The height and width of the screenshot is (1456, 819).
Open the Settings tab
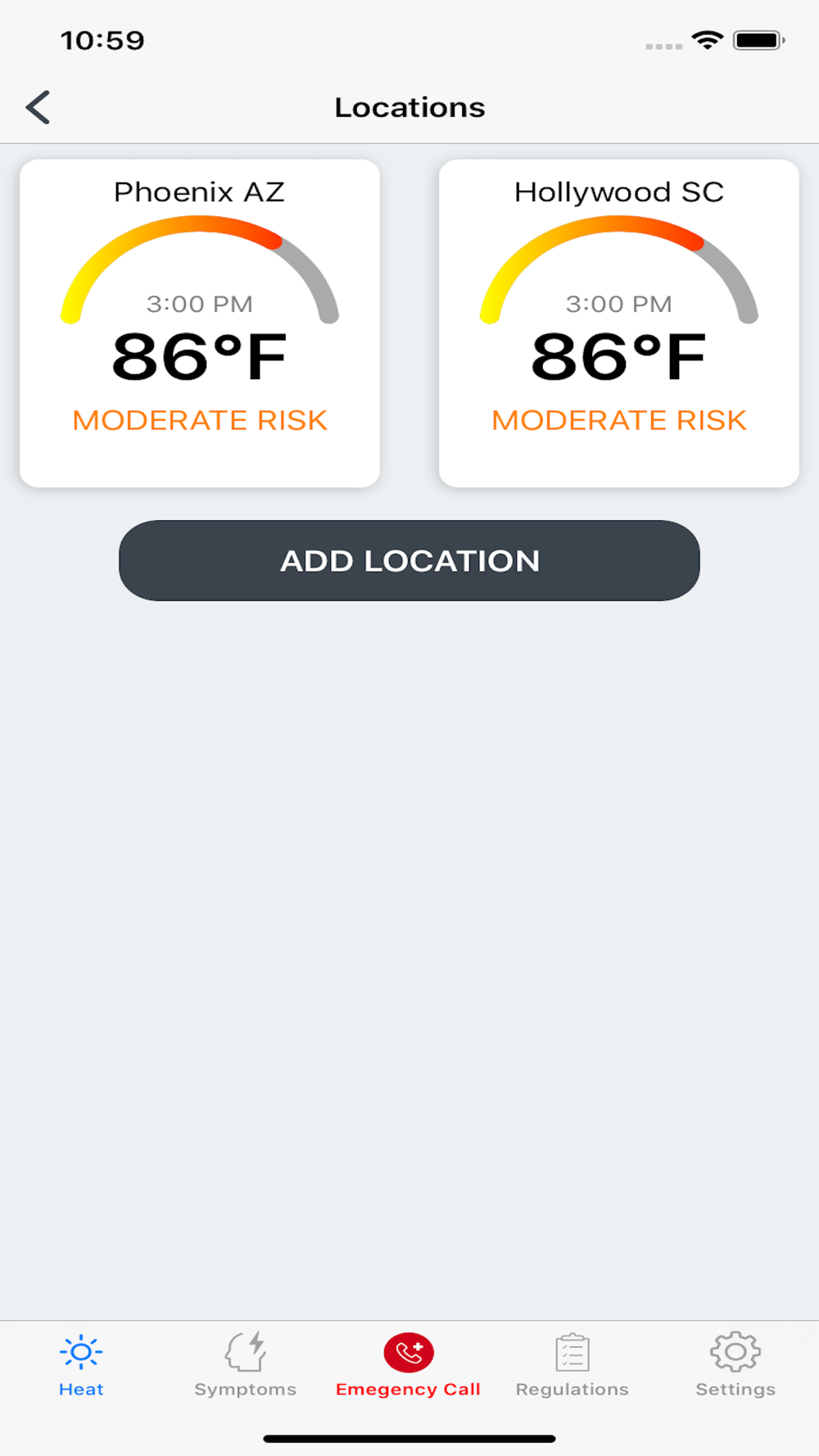(x=735, y=1365)
